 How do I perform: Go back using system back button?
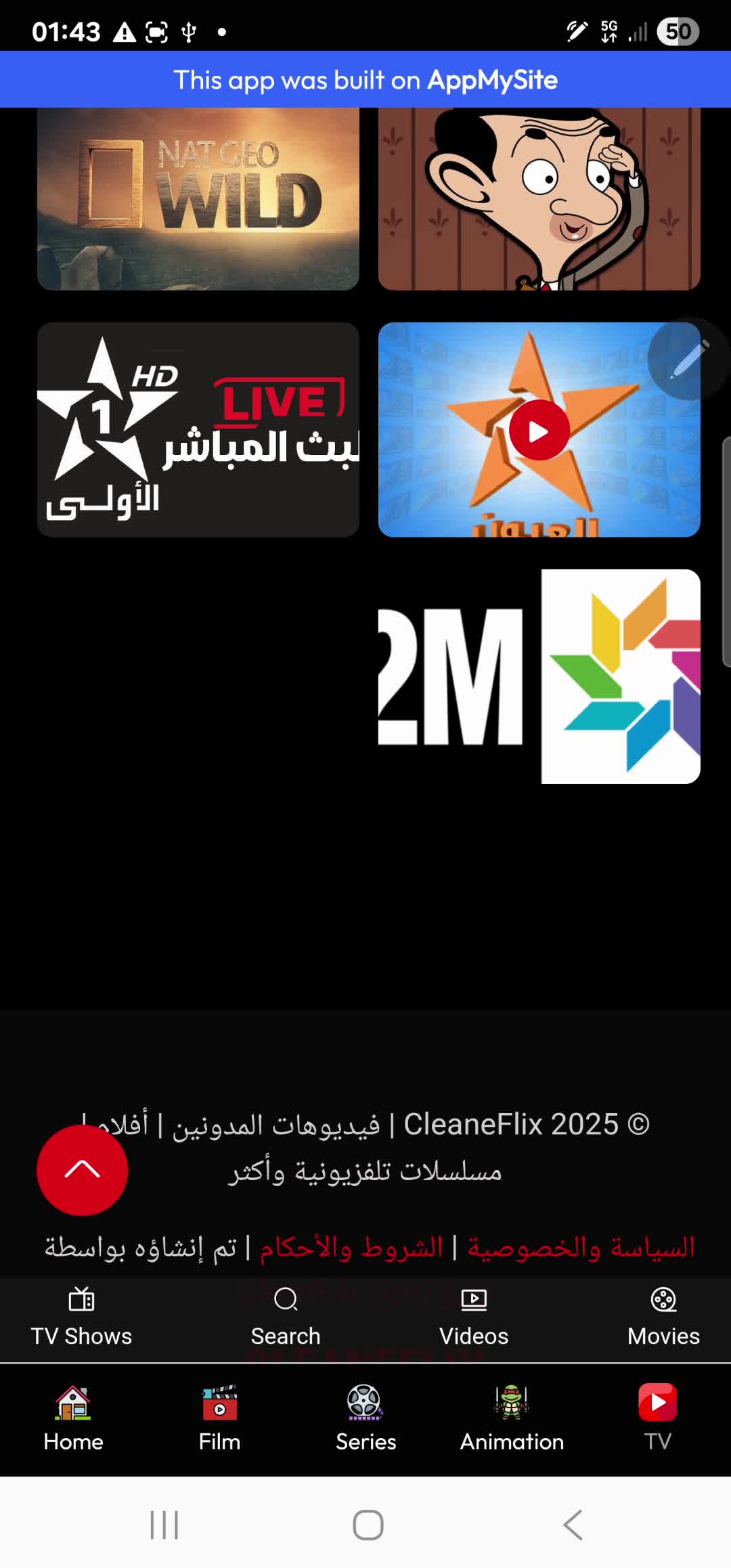(573, 1525)
